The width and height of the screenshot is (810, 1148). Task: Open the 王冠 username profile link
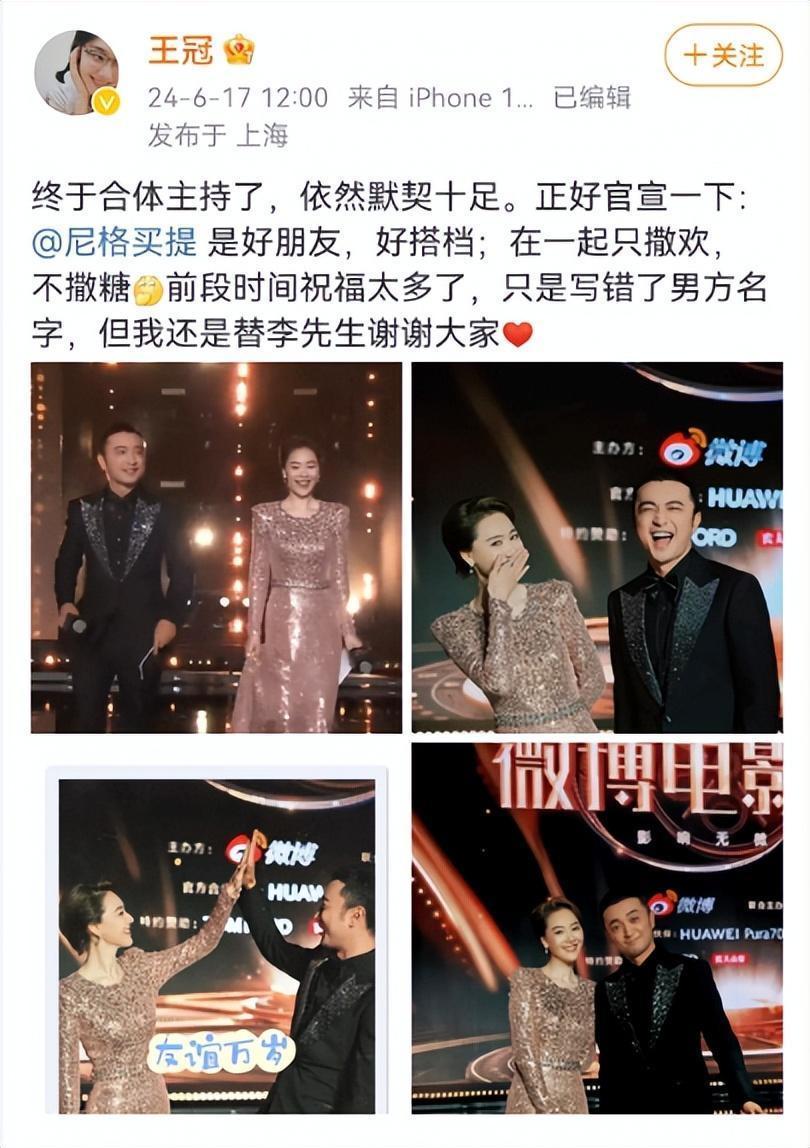point(181,50)
